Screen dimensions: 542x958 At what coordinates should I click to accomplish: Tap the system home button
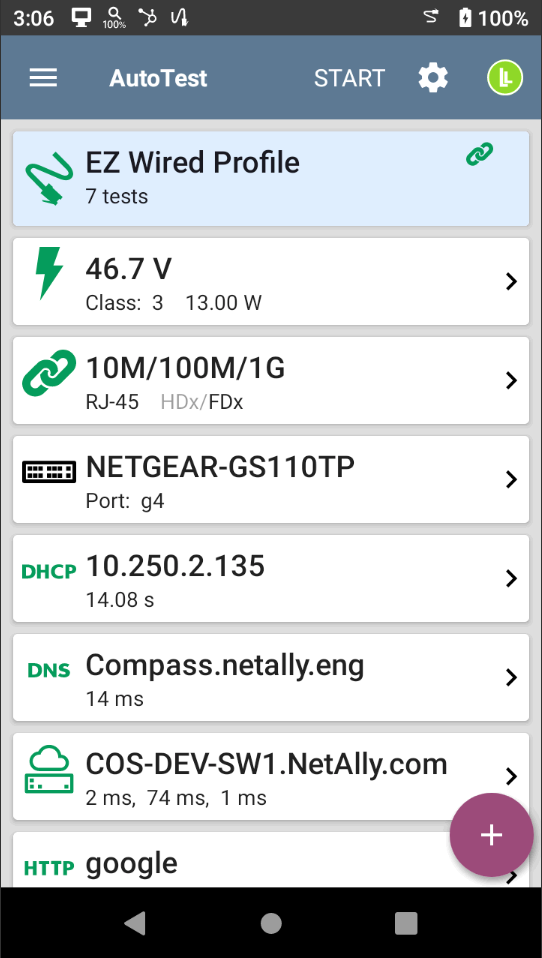[x=271, y=923]
